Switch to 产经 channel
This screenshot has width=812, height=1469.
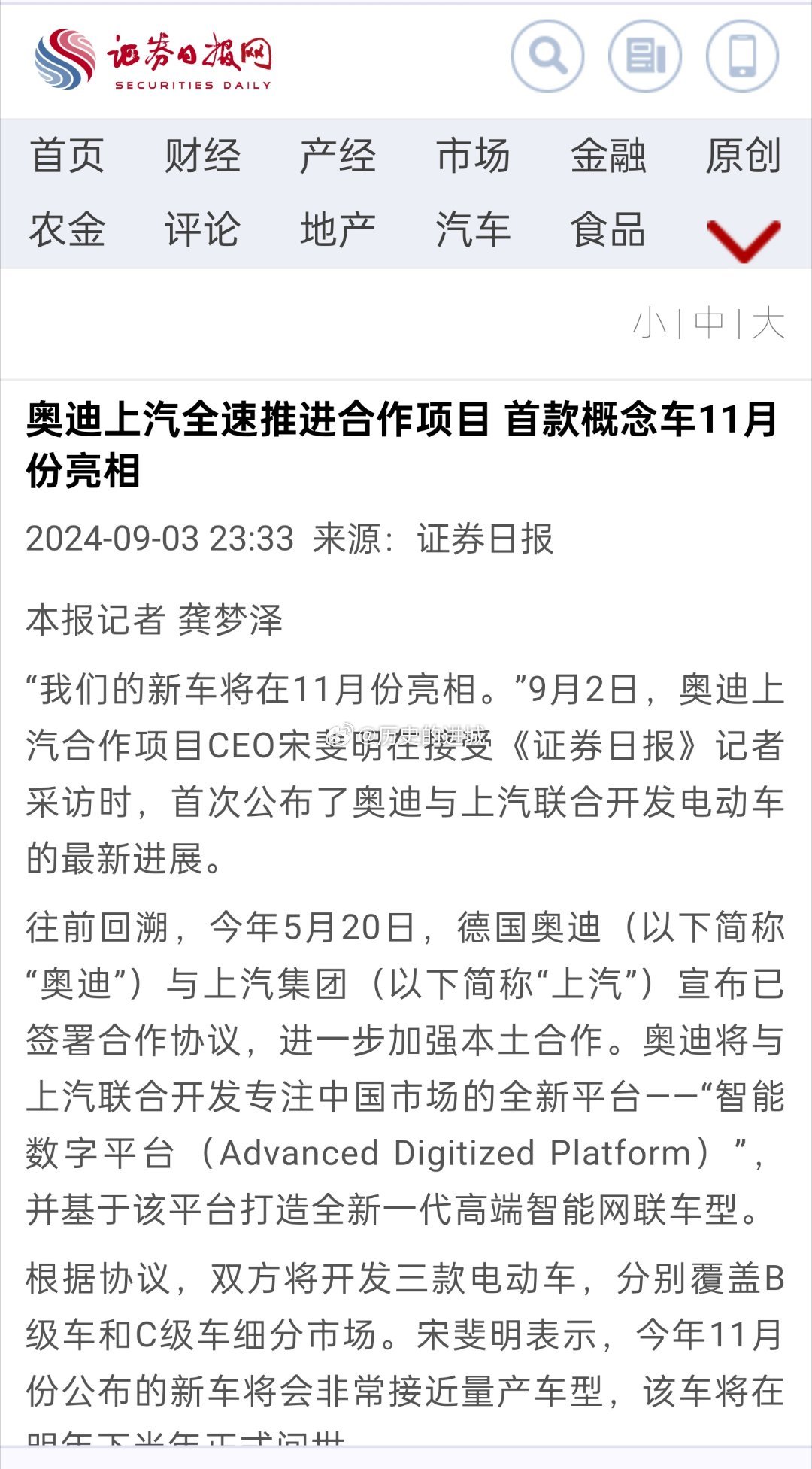(x=338, y=156)
